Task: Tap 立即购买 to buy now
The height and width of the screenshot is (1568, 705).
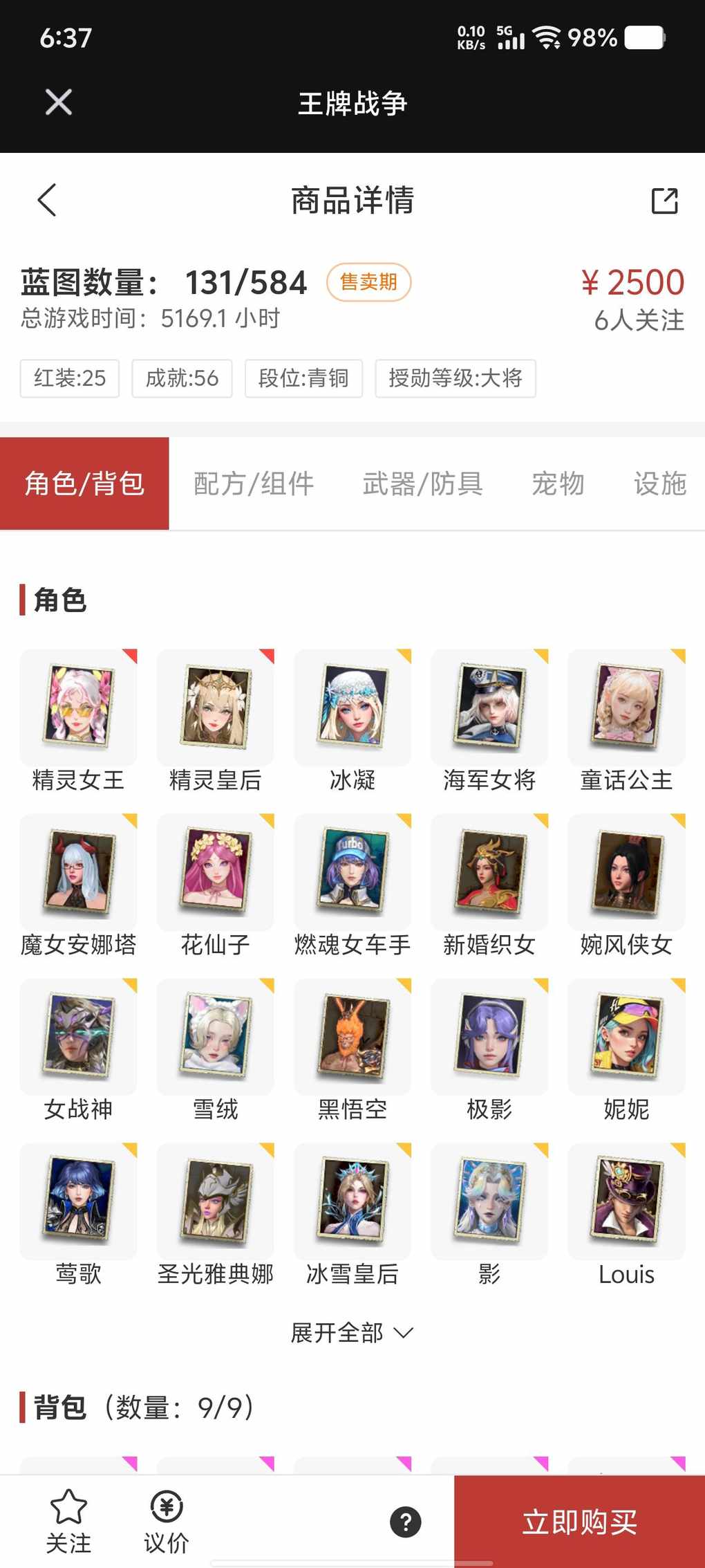Action: pos(579,1522)
